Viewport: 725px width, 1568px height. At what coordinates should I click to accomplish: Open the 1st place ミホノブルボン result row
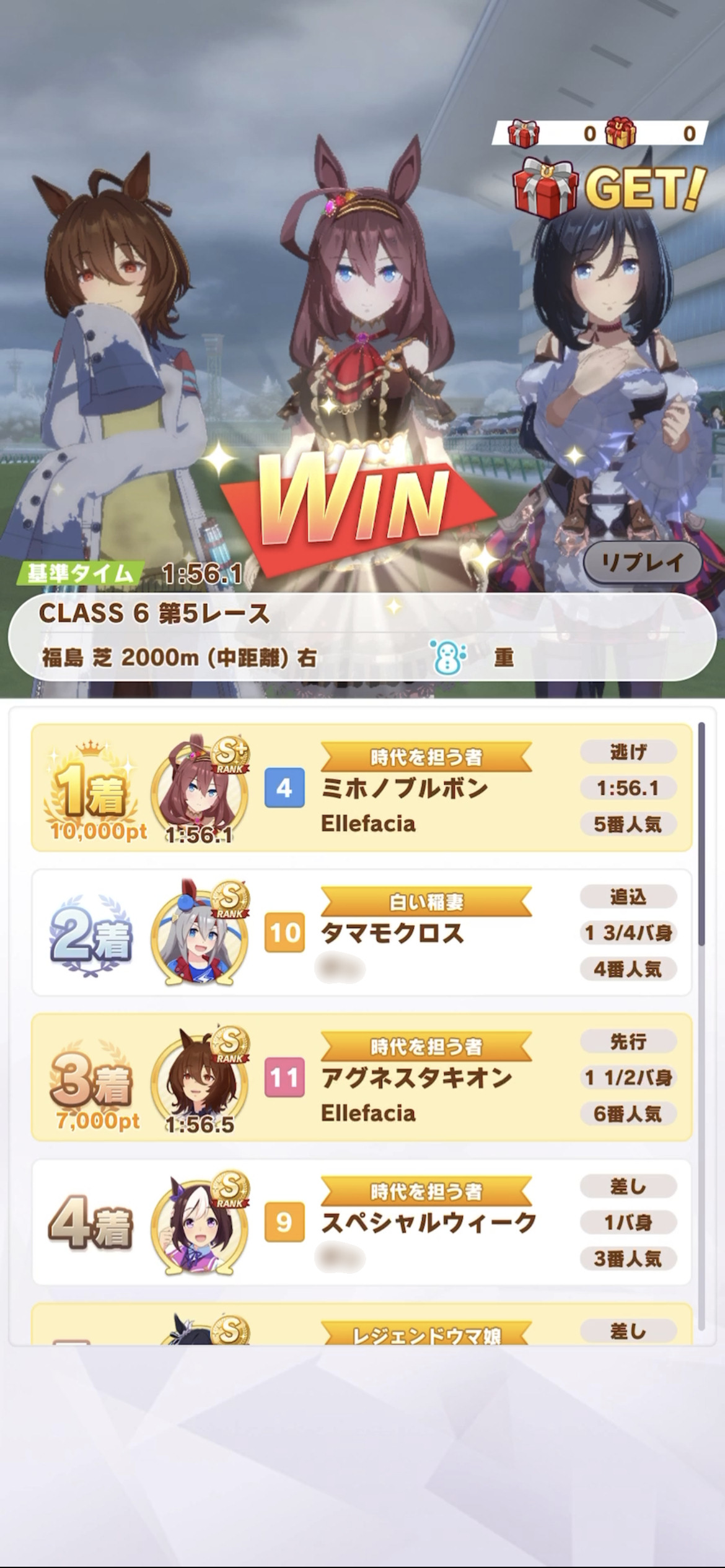361,788
